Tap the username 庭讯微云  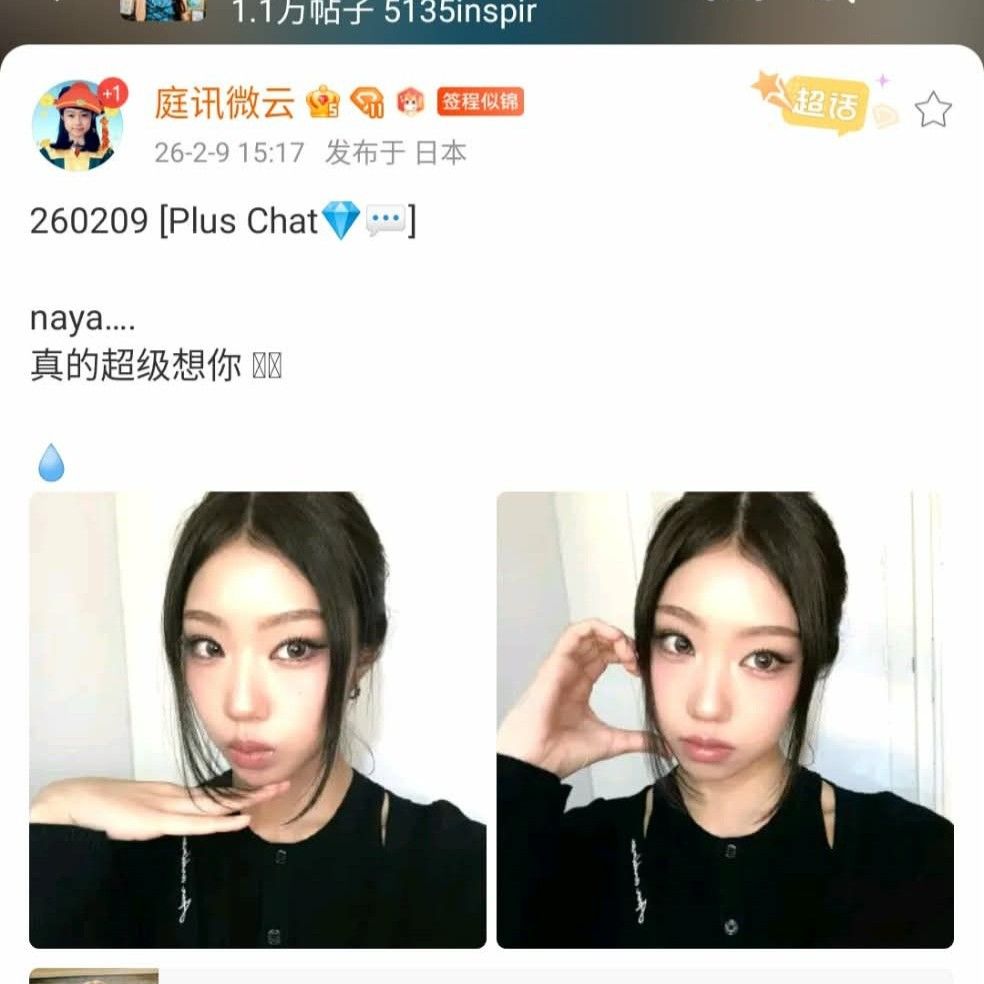tap(225, 101)
